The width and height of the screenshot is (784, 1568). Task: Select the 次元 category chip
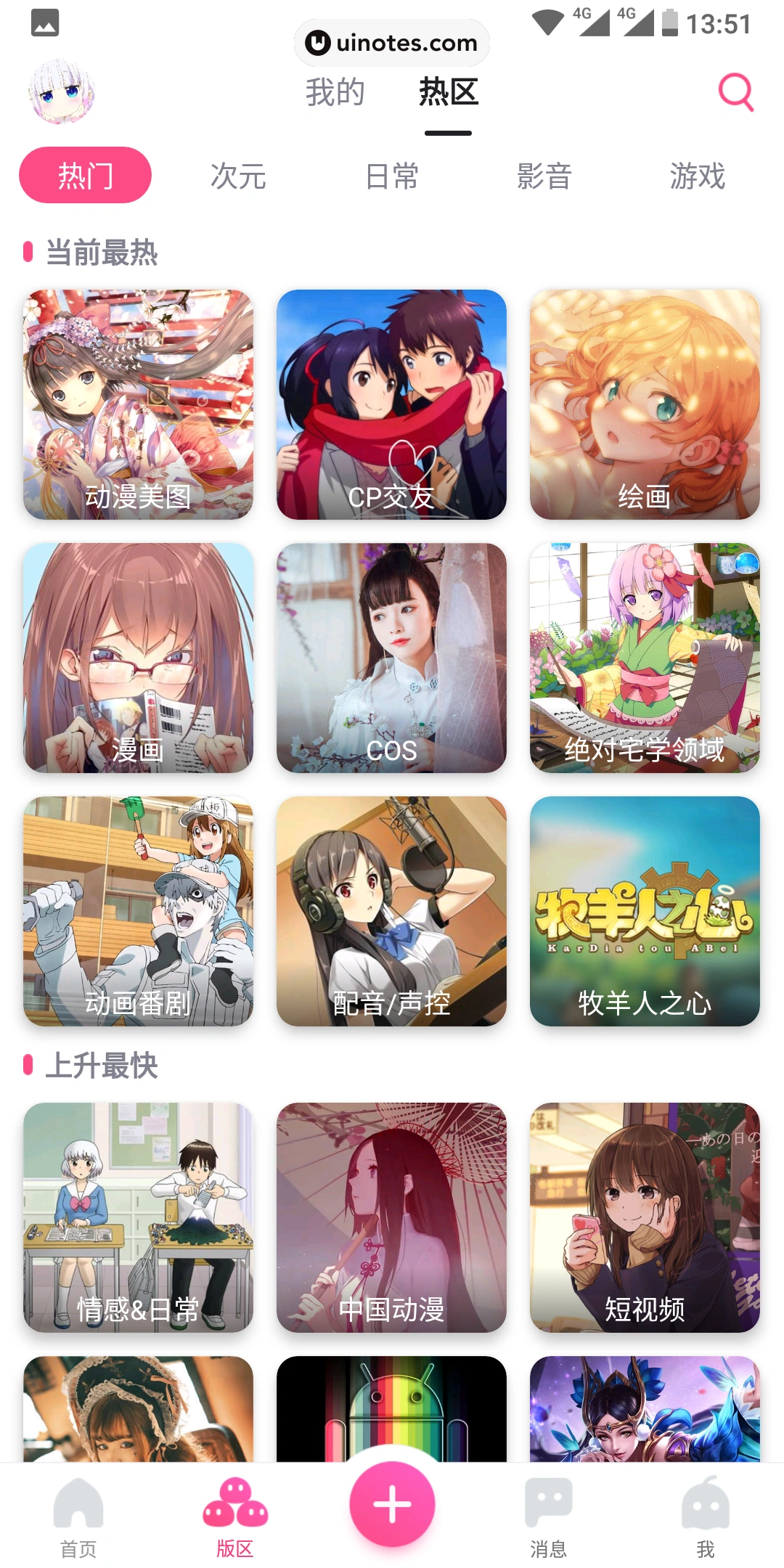point(238,176)
